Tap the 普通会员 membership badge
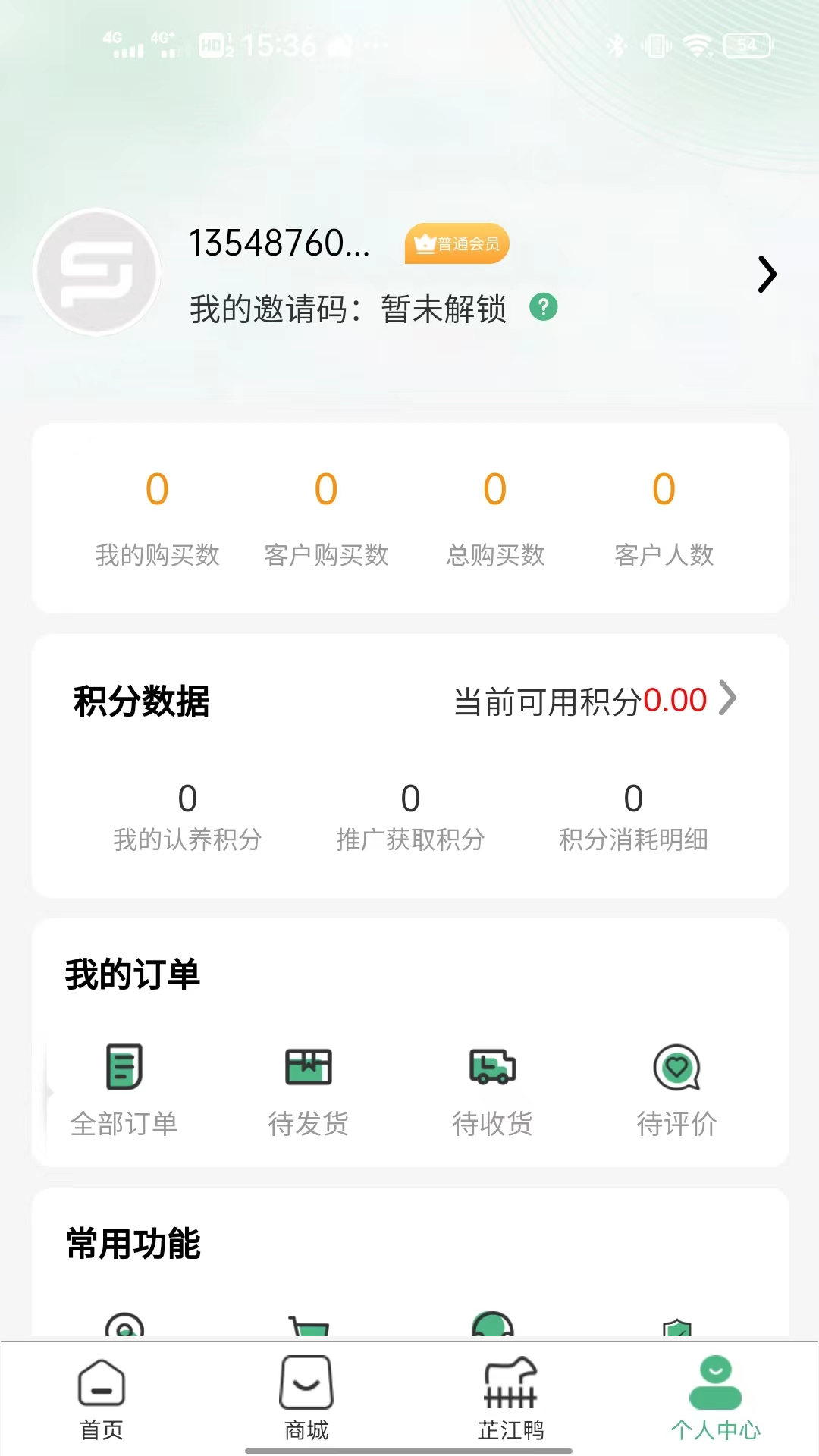The height and width of the screenshot is (1456, 819). point(457,244)
